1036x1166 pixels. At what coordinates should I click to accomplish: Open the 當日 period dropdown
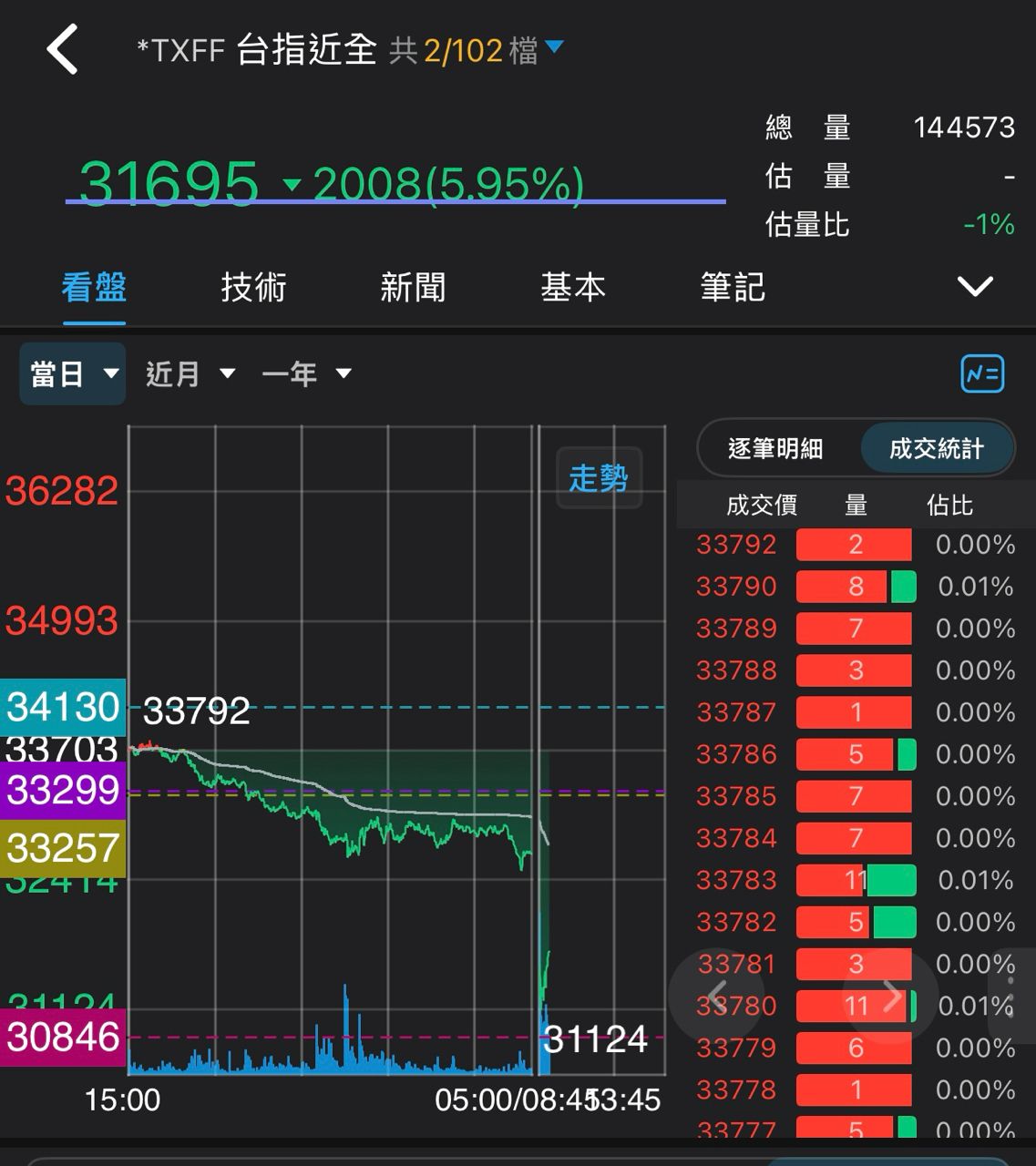[73, 373]
